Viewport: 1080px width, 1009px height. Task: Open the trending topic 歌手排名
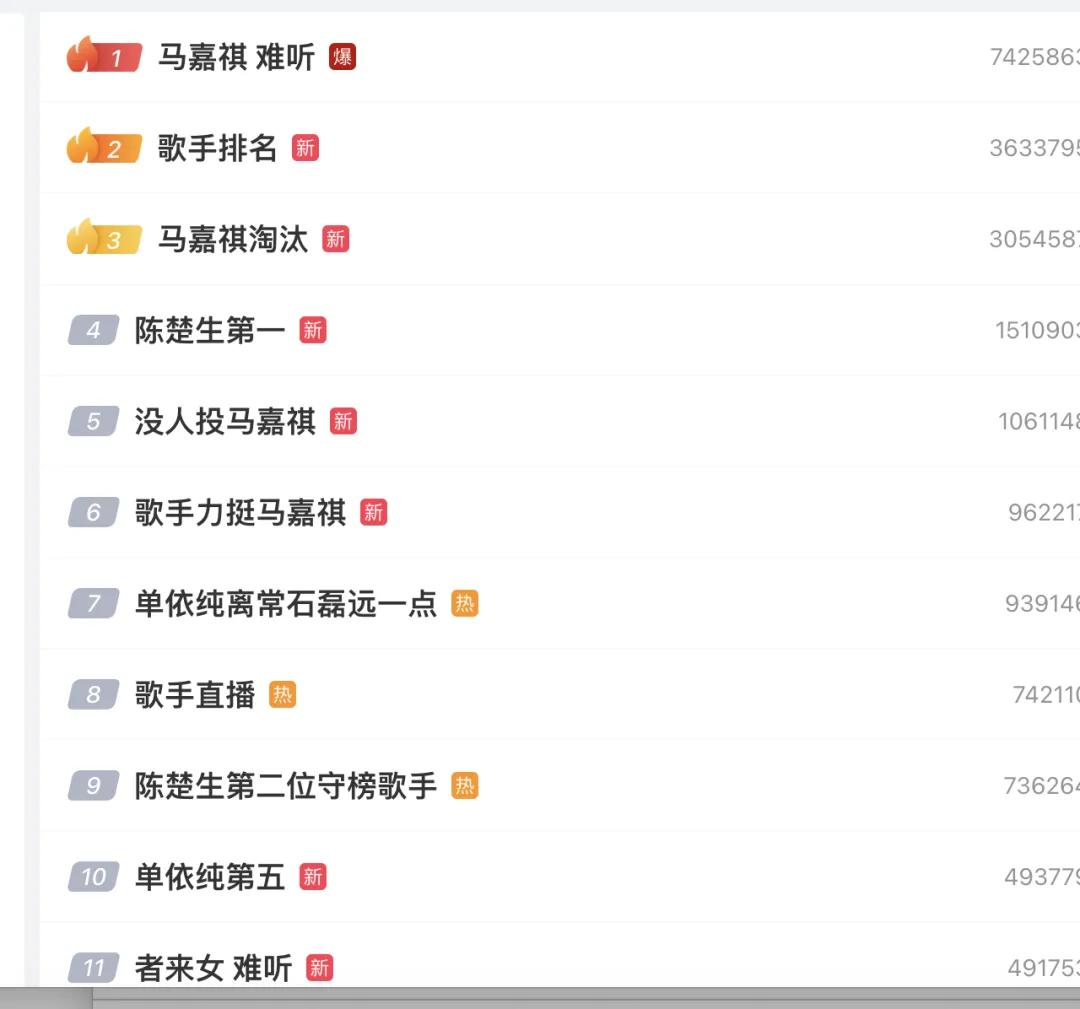click(217, 149)
